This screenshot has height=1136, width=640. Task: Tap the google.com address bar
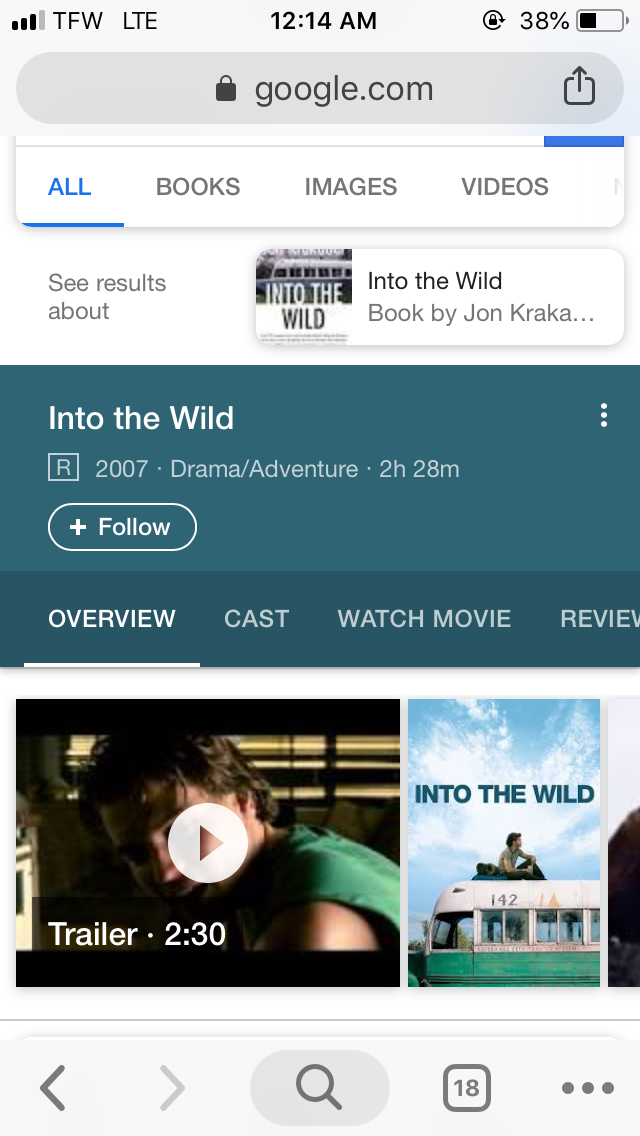click(320, 89)
